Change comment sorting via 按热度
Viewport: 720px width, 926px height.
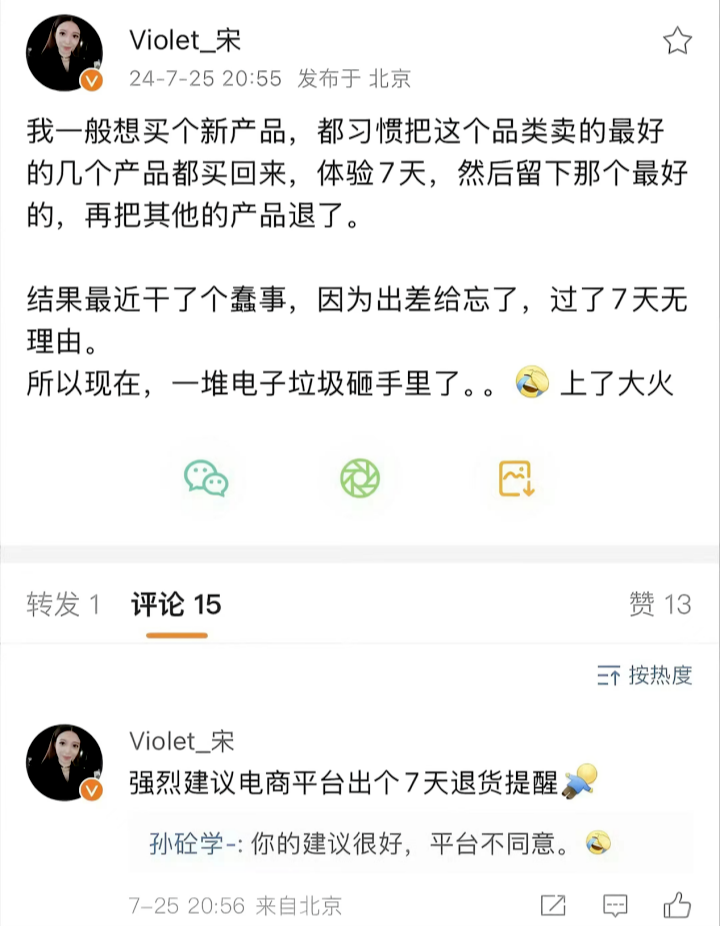(x=645, y=675)
